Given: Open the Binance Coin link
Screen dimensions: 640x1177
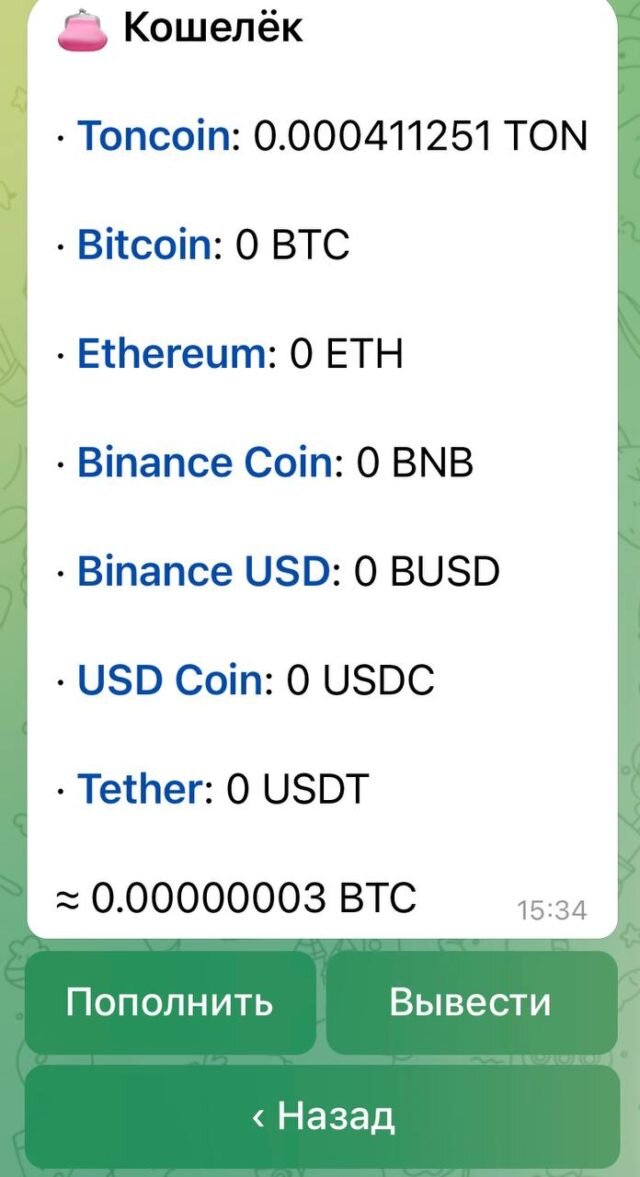Looking at the screenshot, I should coord(204,463).
